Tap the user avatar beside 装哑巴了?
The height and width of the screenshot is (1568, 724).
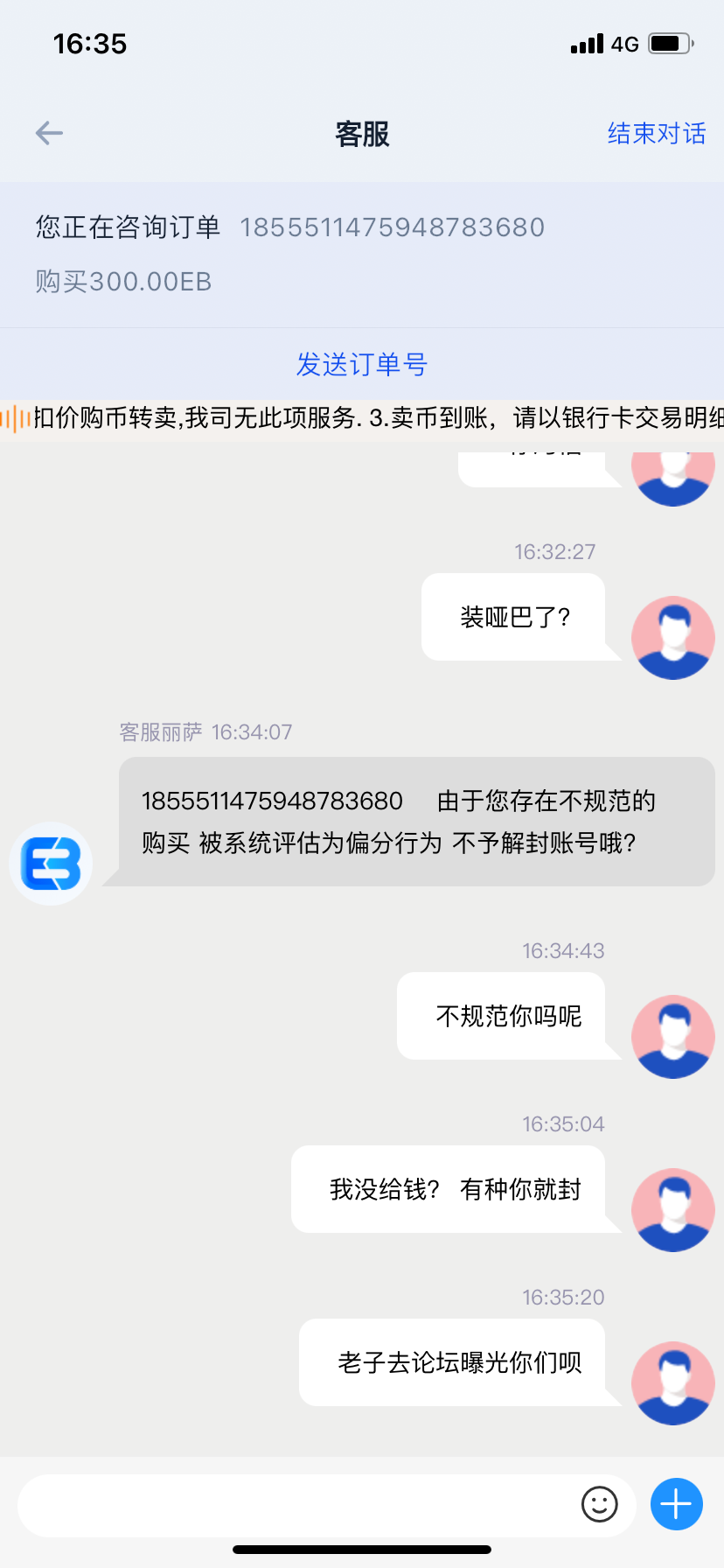tap(672, 638)
